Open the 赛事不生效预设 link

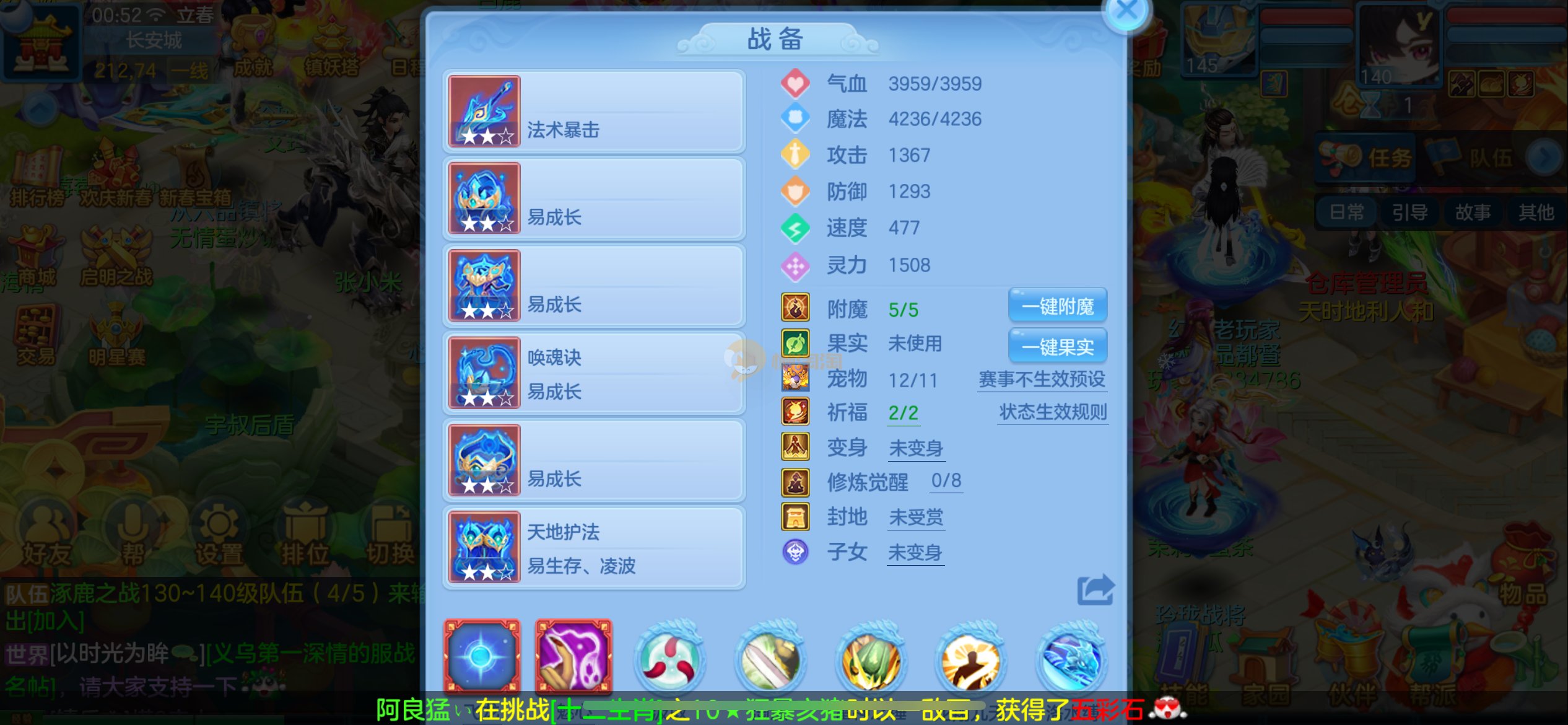tap(1042, 379)
